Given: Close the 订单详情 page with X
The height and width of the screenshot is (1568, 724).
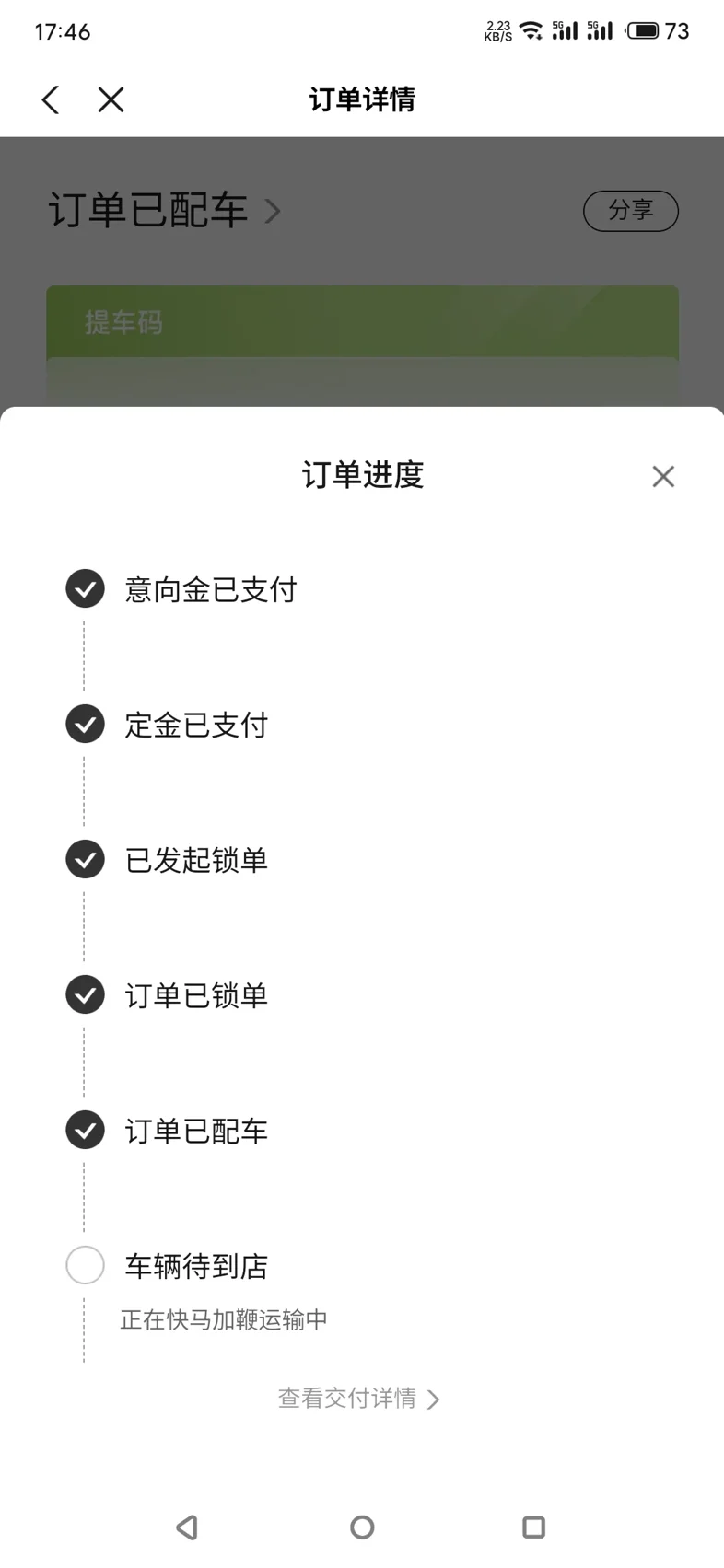Looking at the screenshot, I should 111,99.
